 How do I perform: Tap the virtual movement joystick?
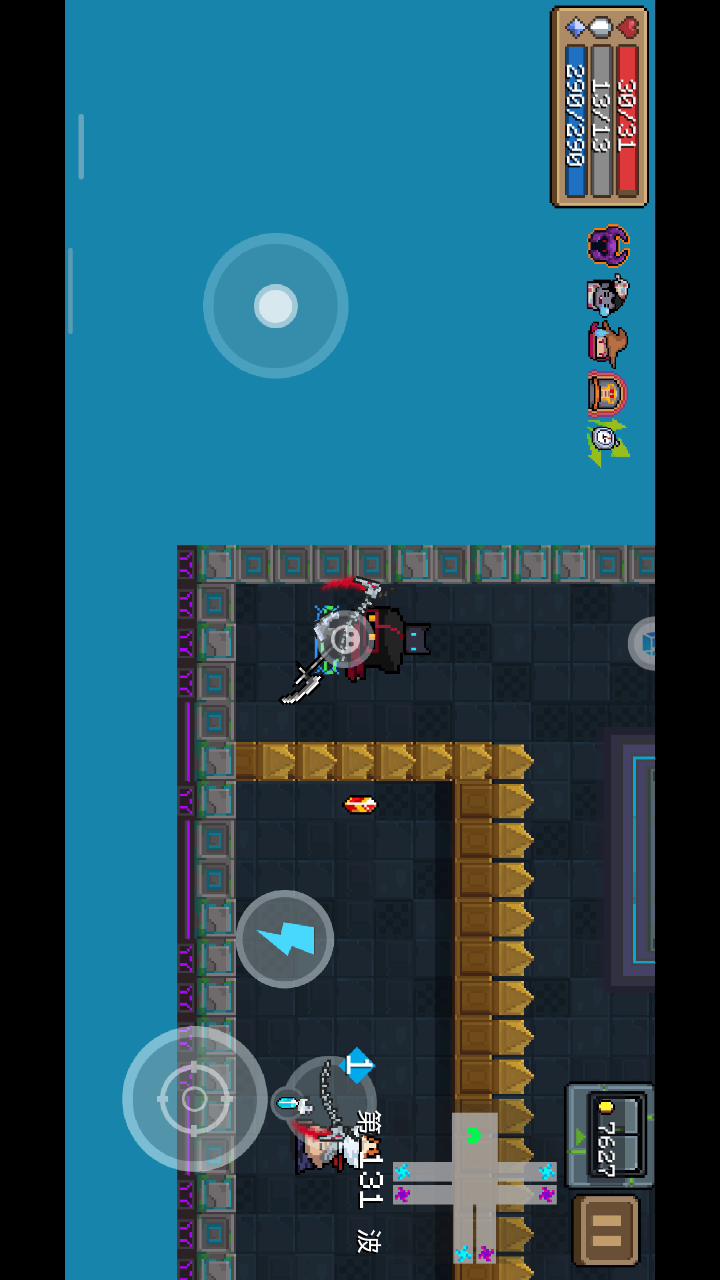[275, 306]
